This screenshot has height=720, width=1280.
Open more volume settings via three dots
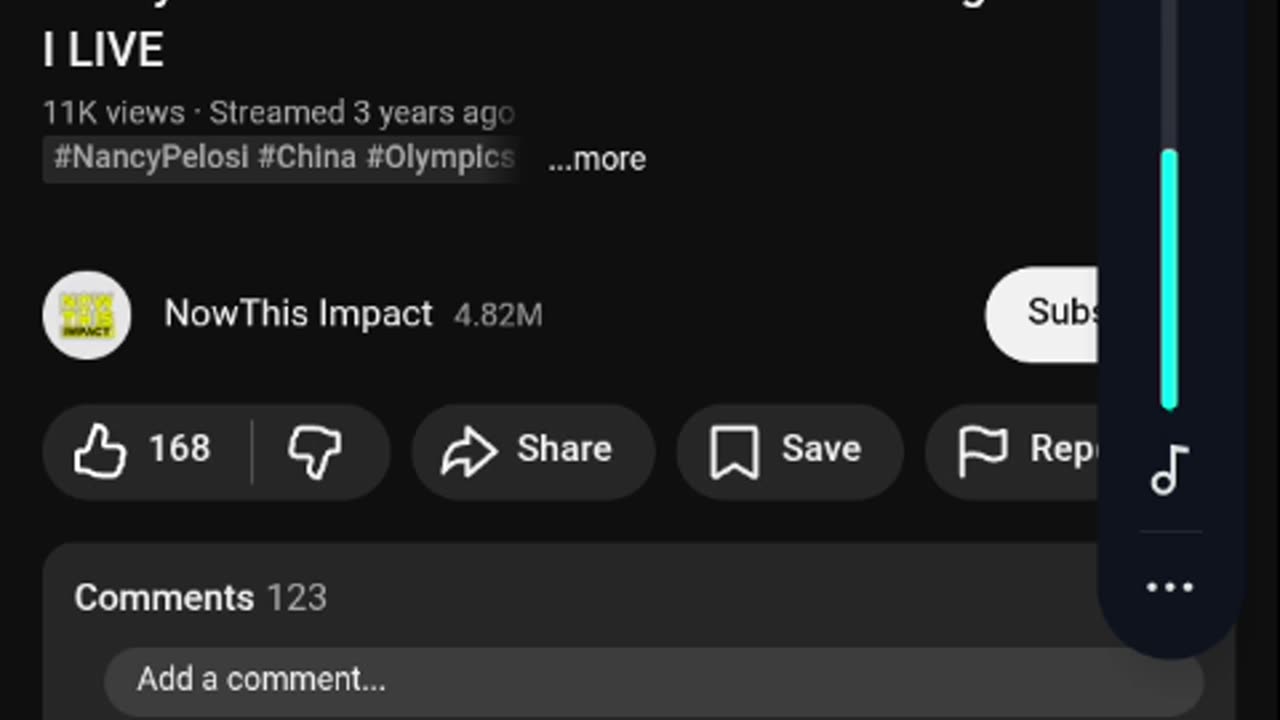click(1169, 587)
